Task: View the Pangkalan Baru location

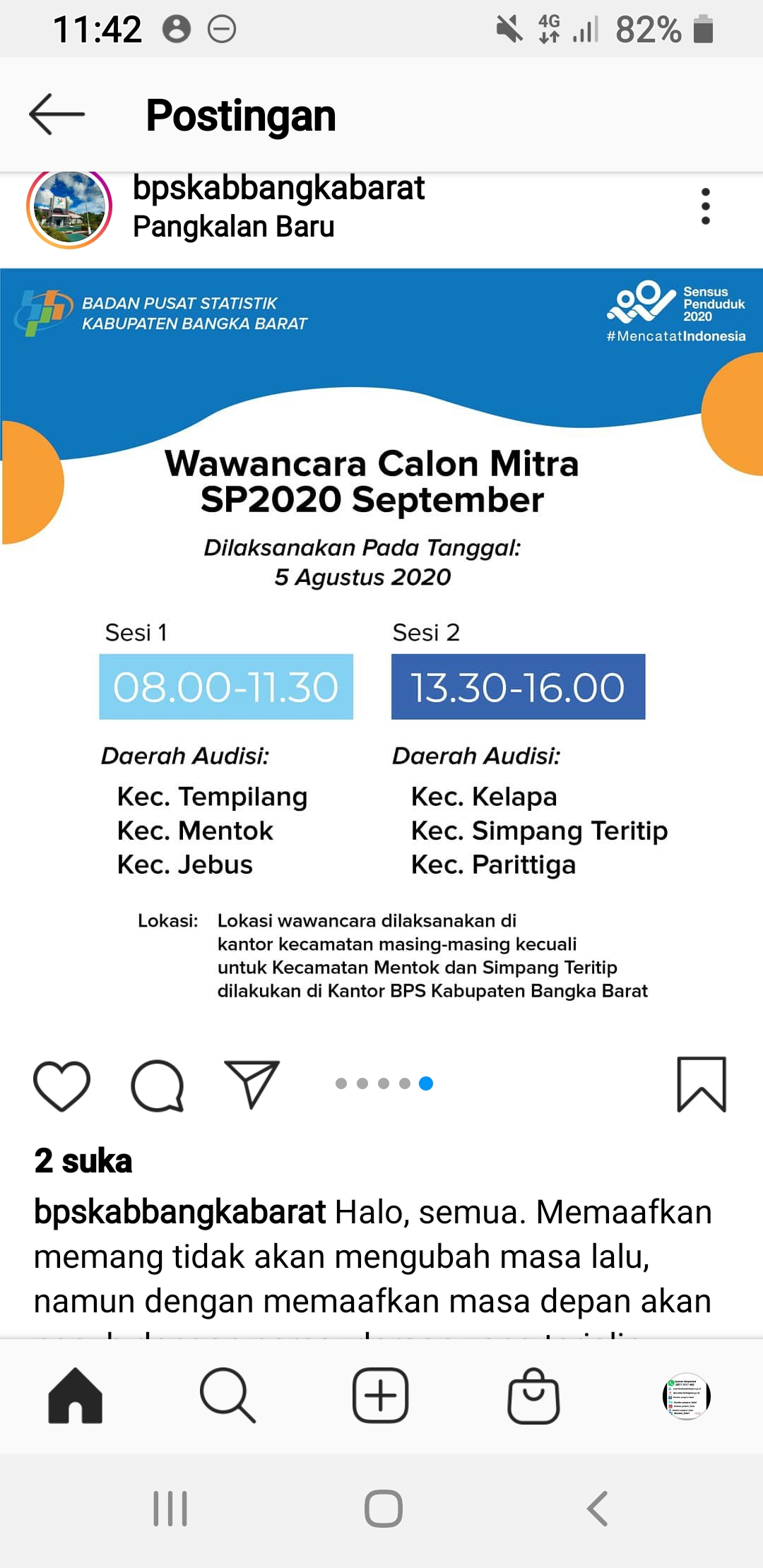Action: [x=233, y=227]
